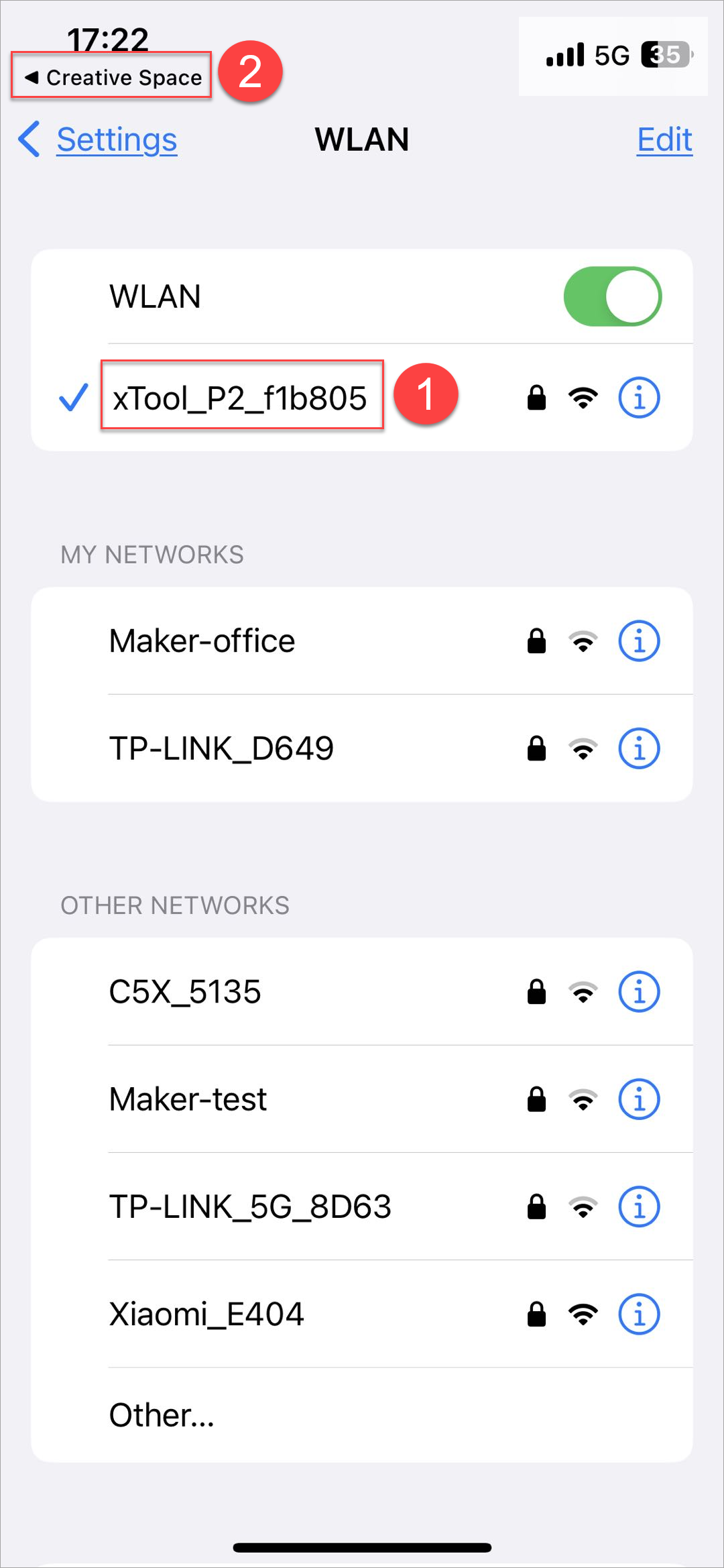Tap the Wi-Fi signal icon for Maker-office
Viewport: 724px width, 1568px height.
583,640
